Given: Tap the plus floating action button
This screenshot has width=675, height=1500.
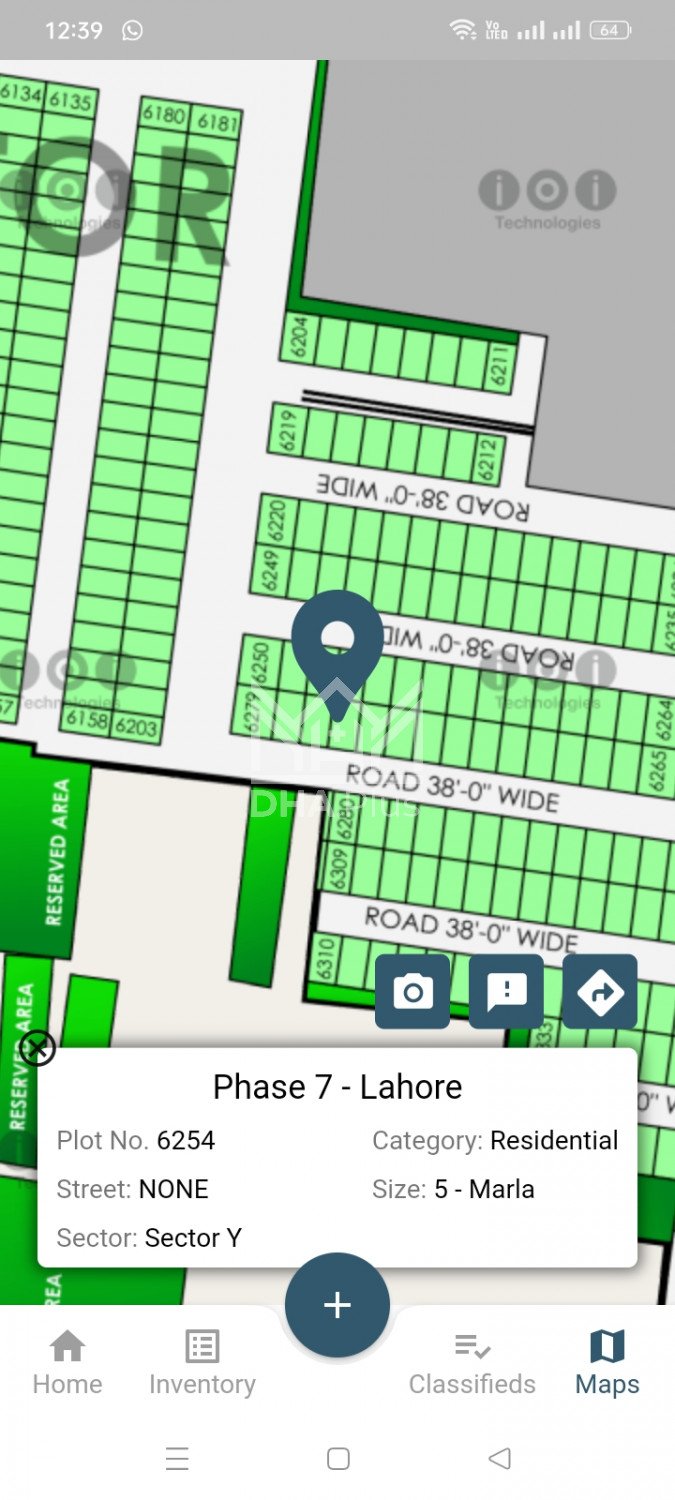Looking at the screenshot, I should click(x=337, y=1305).
